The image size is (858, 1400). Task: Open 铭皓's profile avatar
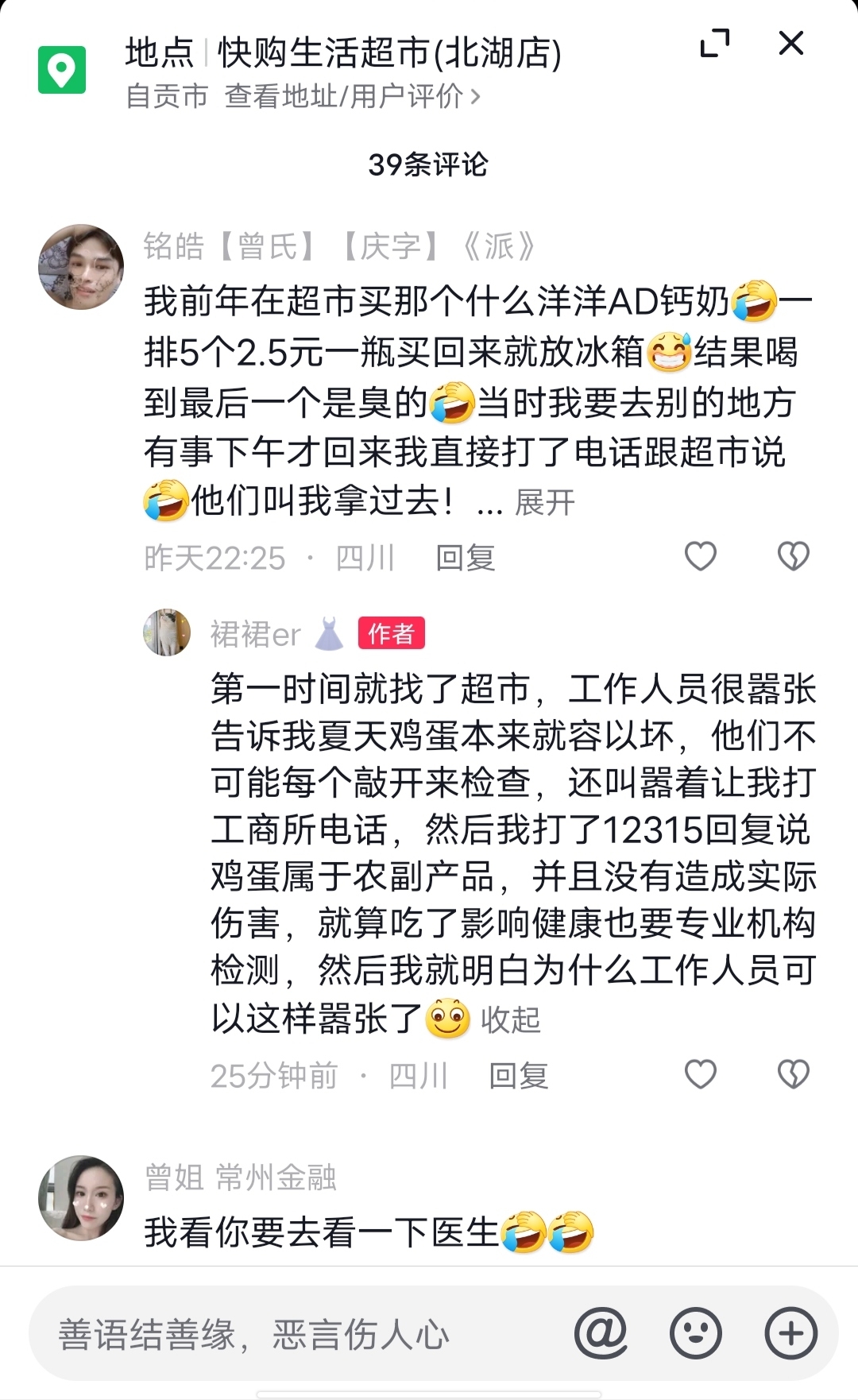pos(81,267)
